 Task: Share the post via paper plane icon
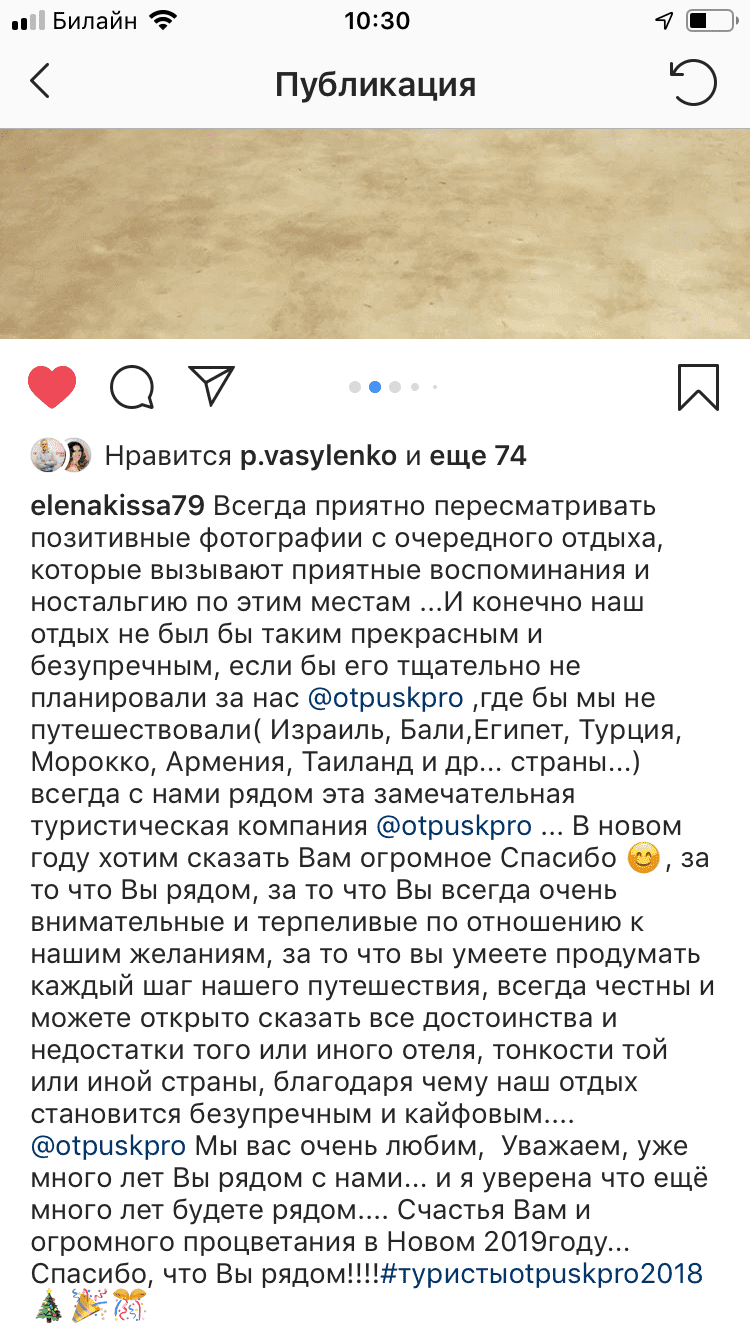click(x=211, y=386)
